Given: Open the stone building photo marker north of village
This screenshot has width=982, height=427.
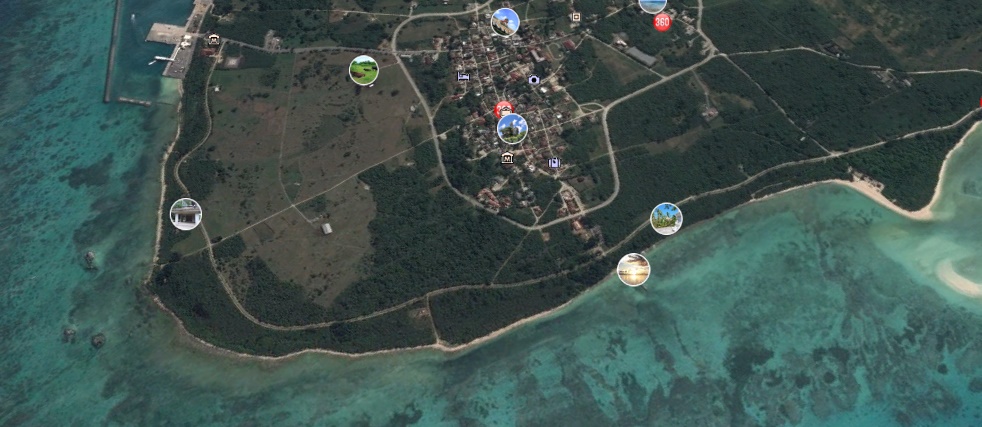Looking at the screenshot, I should pos(505,21).
